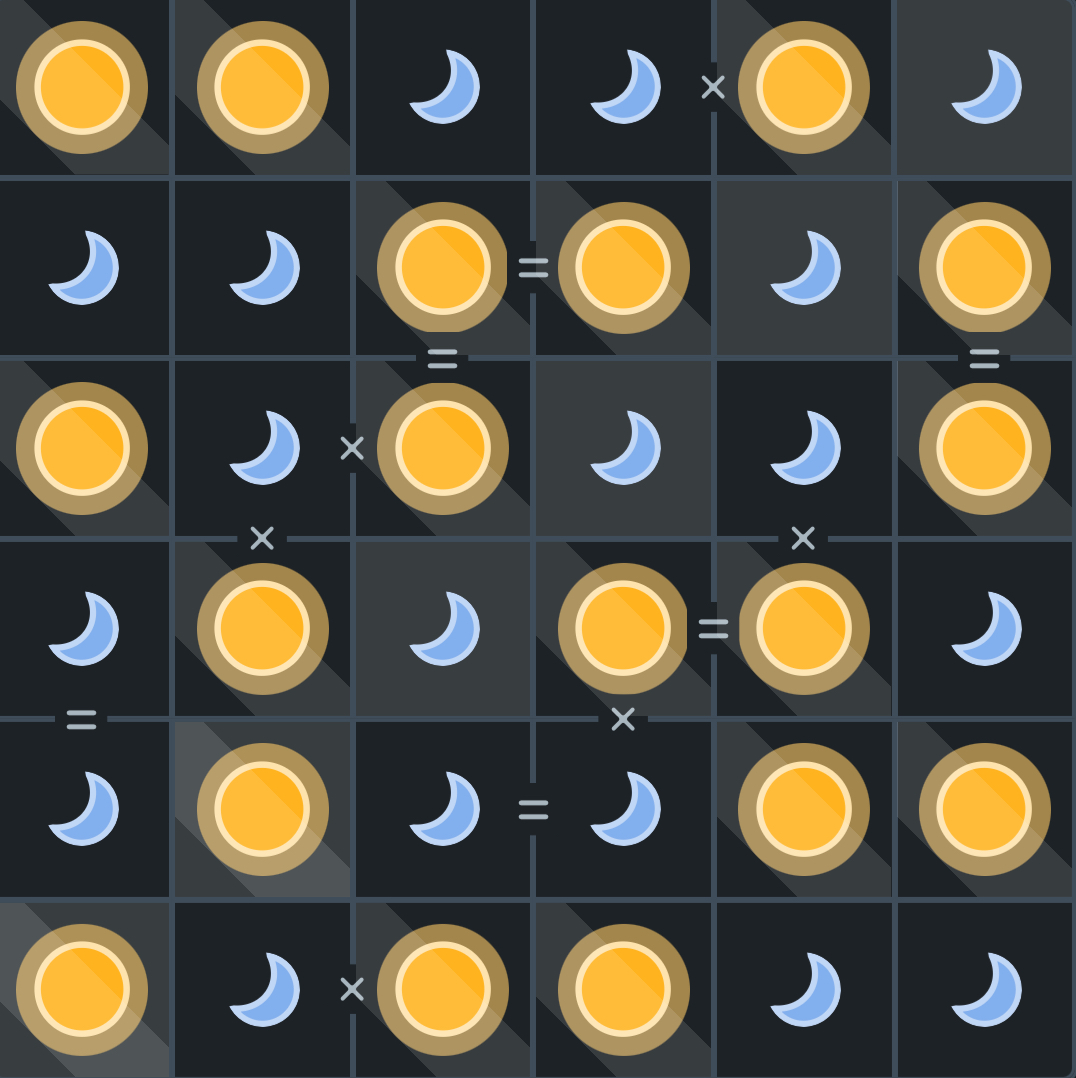
Task: Toggle the moon left of the fifth-row equals sign
Action: pos(443,809)
